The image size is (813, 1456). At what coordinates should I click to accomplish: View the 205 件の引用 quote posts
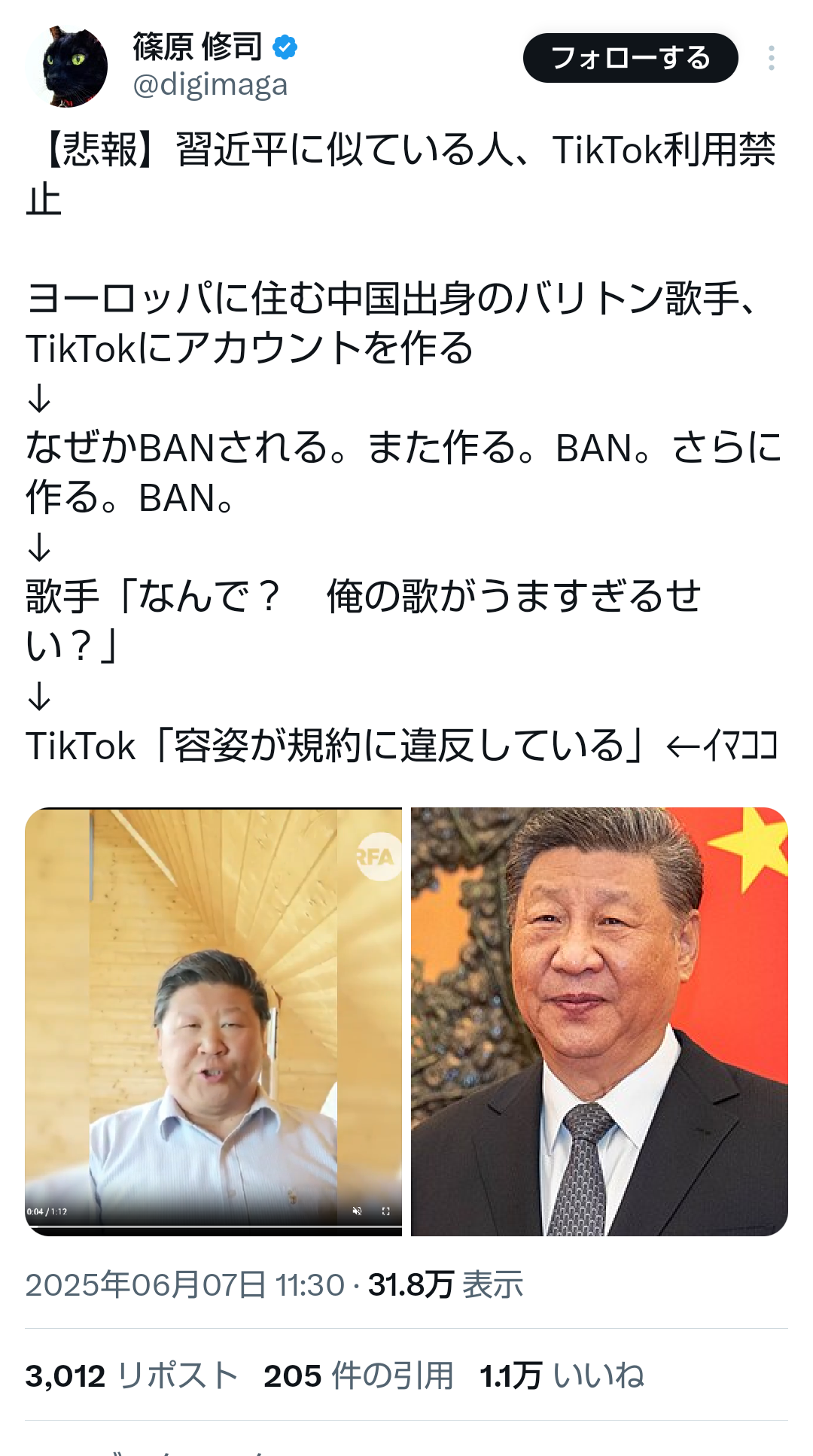pos(358,1375)
